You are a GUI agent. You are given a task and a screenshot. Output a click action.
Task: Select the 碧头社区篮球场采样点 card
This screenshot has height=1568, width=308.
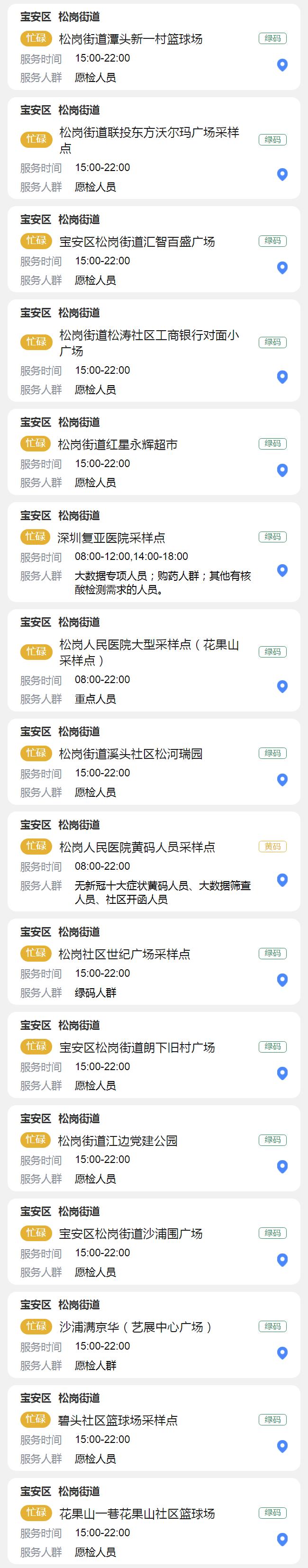pyautogui.click(x=118, y=1420)
